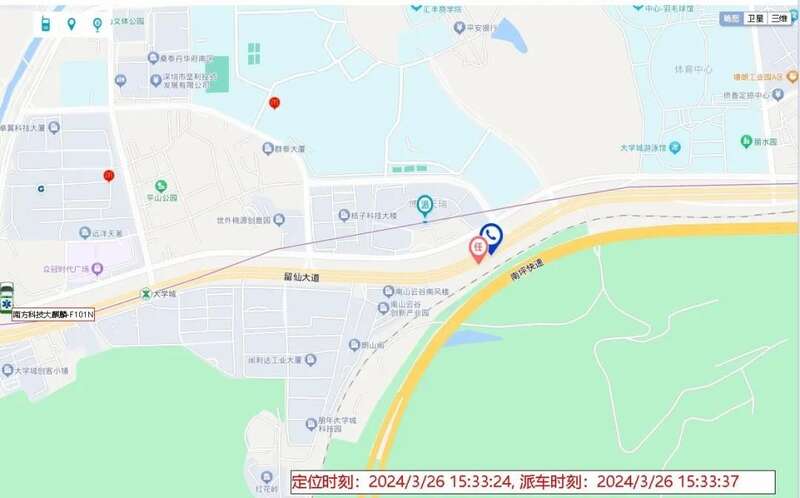Tap the teal marker near 格子科技大楼
Screen dimensions: 800x498
424,205
